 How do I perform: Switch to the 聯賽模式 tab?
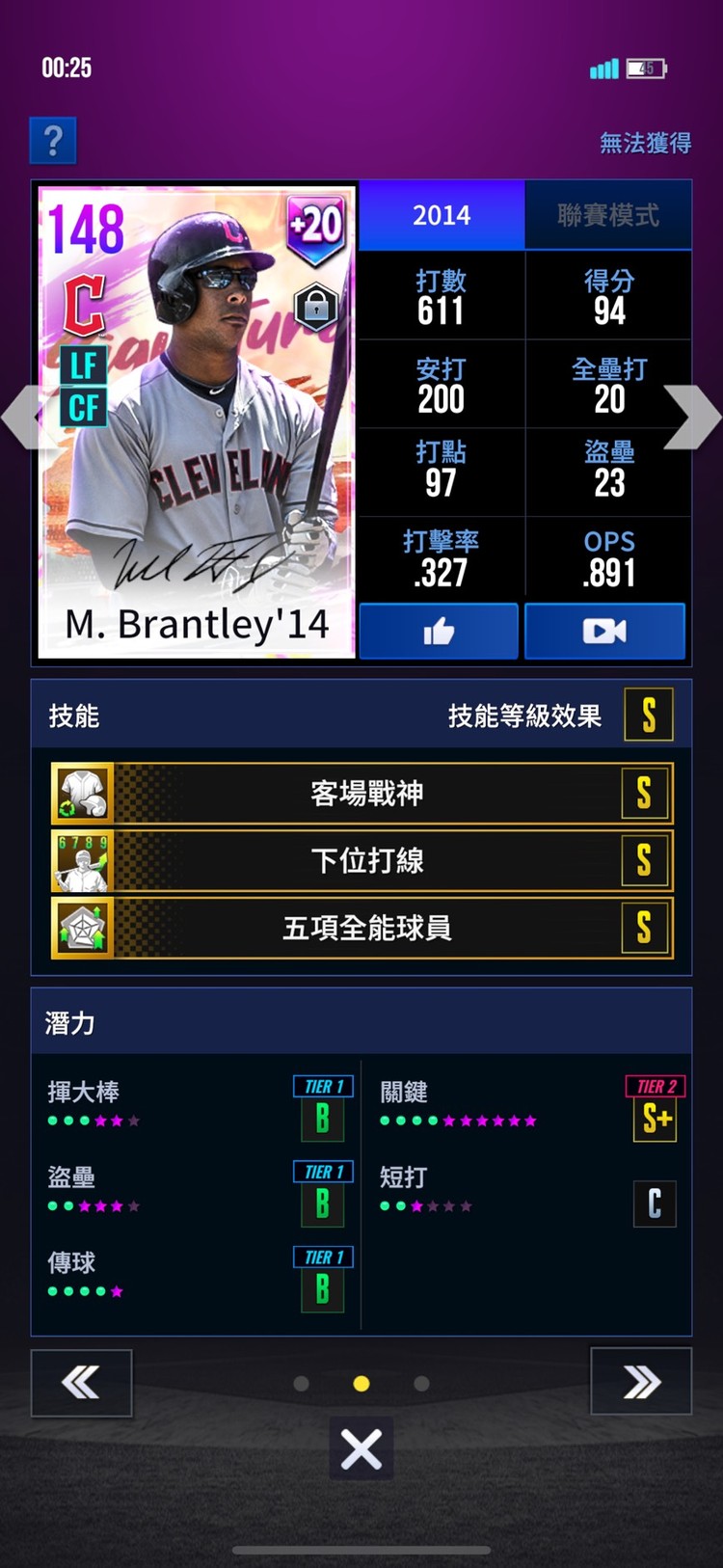pos(608,215)
